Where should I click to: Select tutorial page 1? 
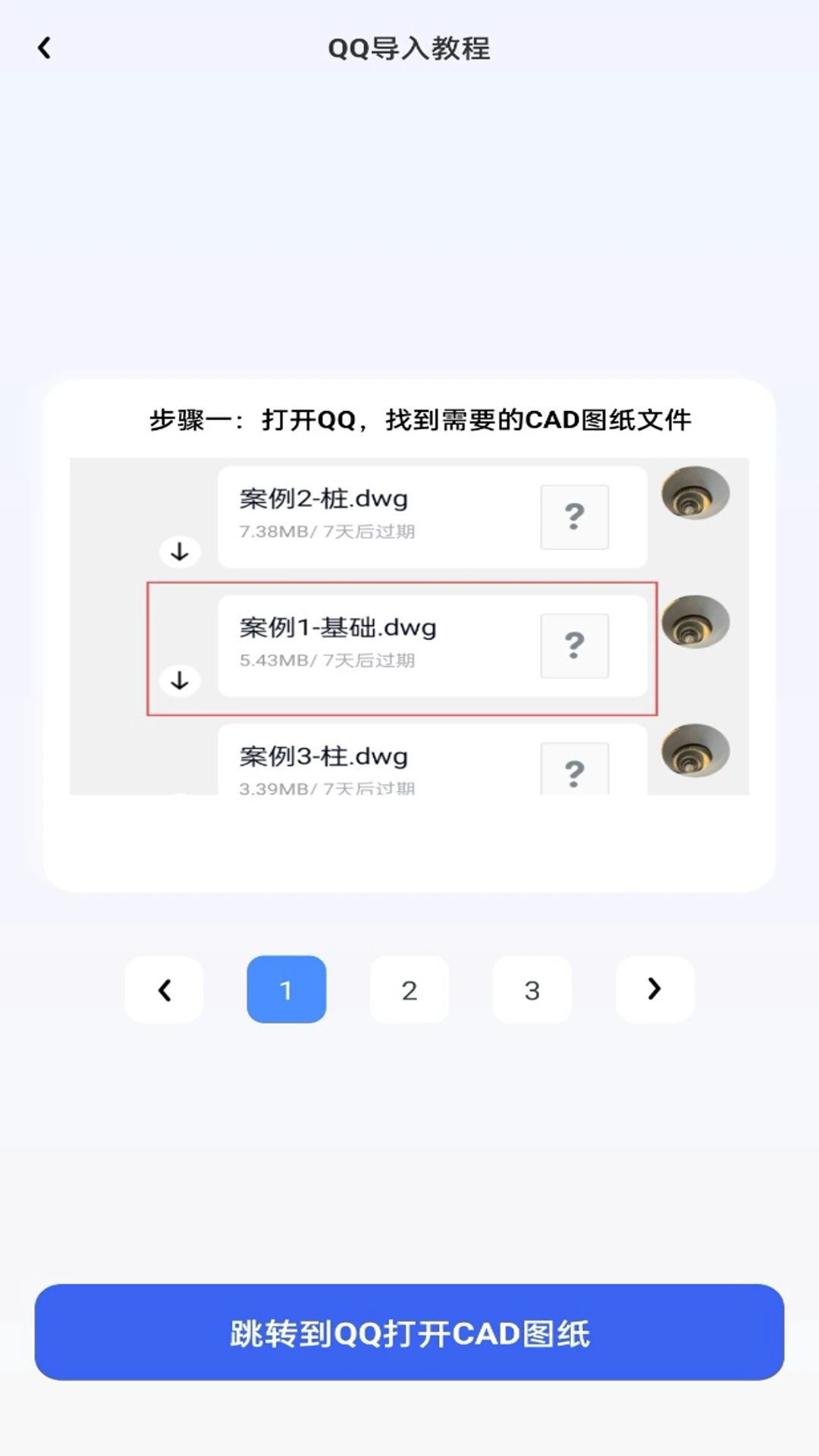point(287,990)
